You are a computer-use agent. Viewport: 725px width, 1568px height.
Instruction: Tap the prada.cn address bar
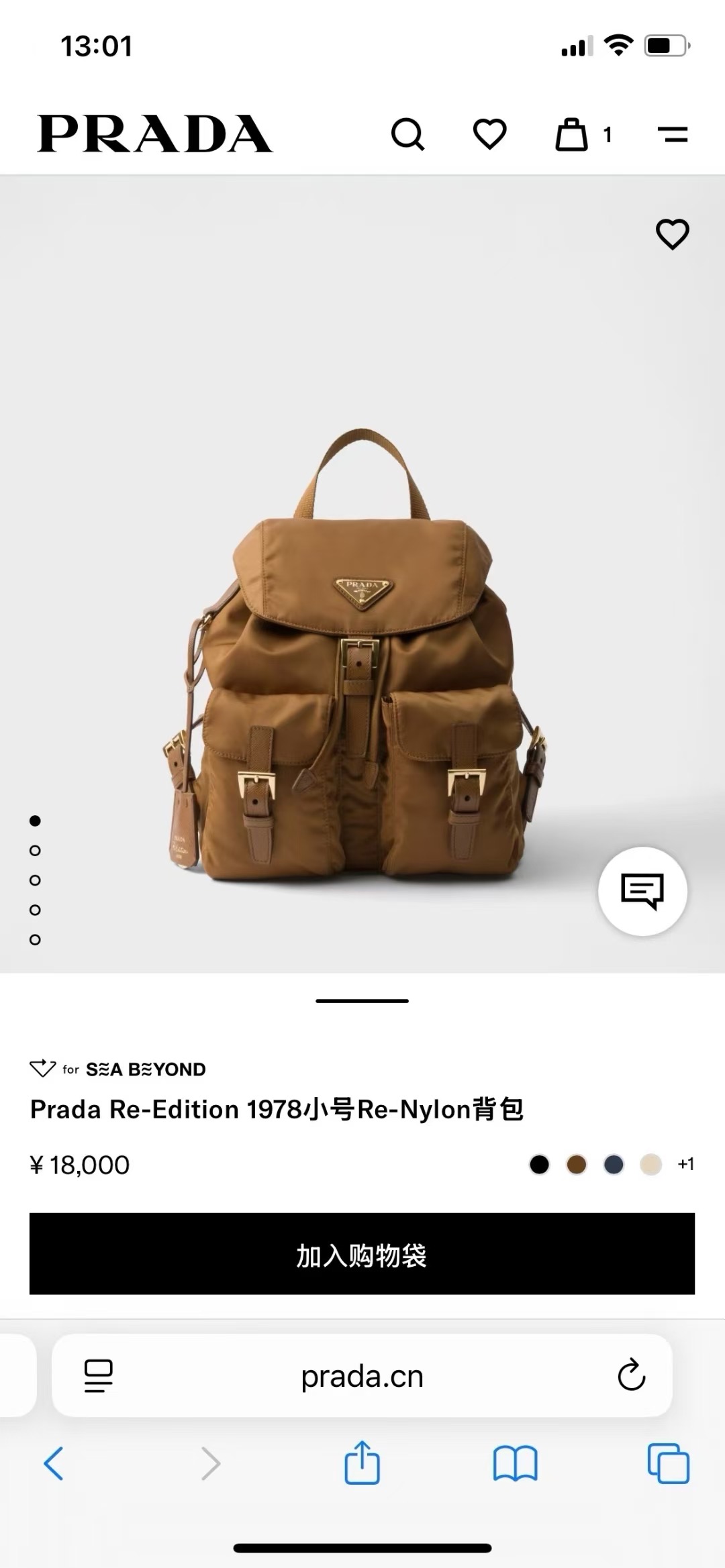point(362,1376)
